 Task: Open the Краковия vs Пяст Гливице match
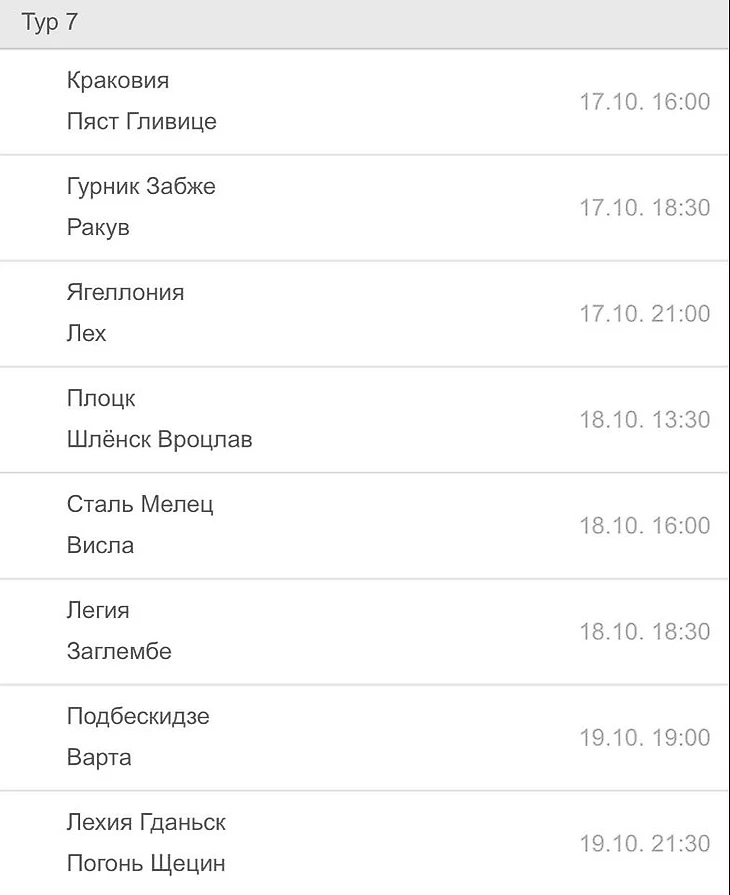365,101
